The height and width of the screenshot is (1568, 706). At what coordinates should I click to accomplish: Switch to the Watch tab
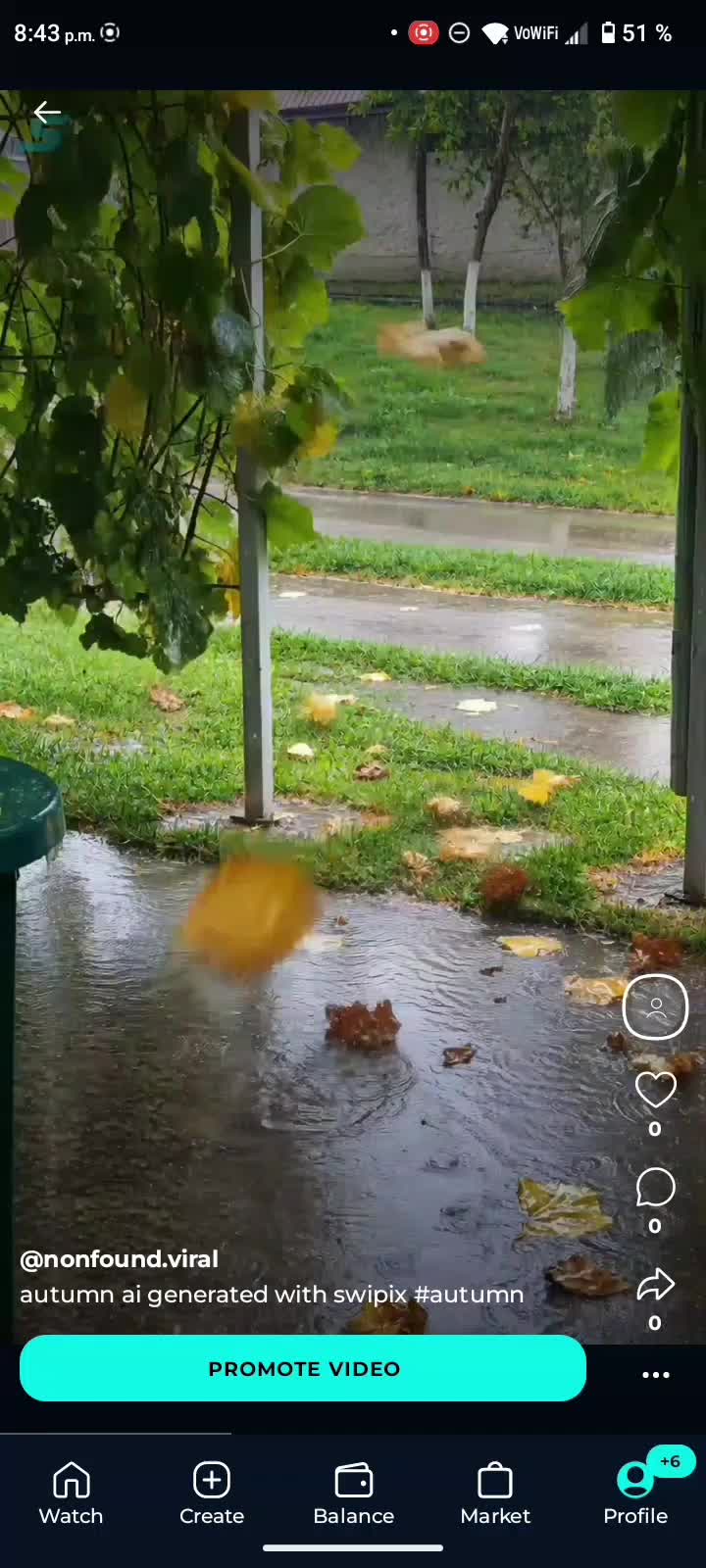(x=71, y=1494)
